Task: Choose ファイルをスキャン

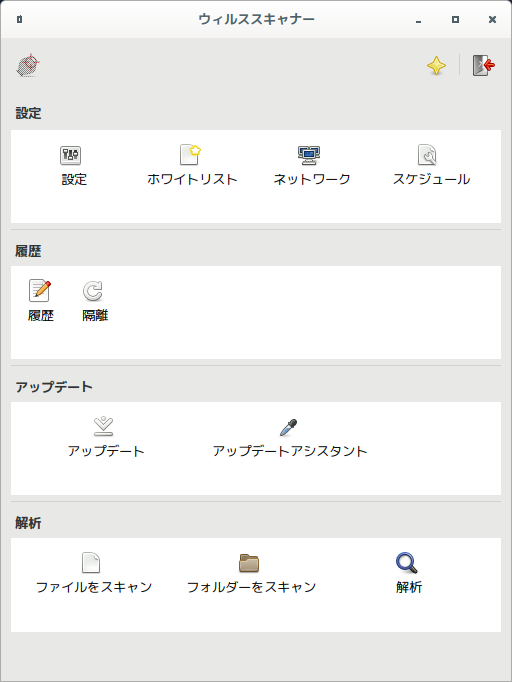Action: [94, 573]
